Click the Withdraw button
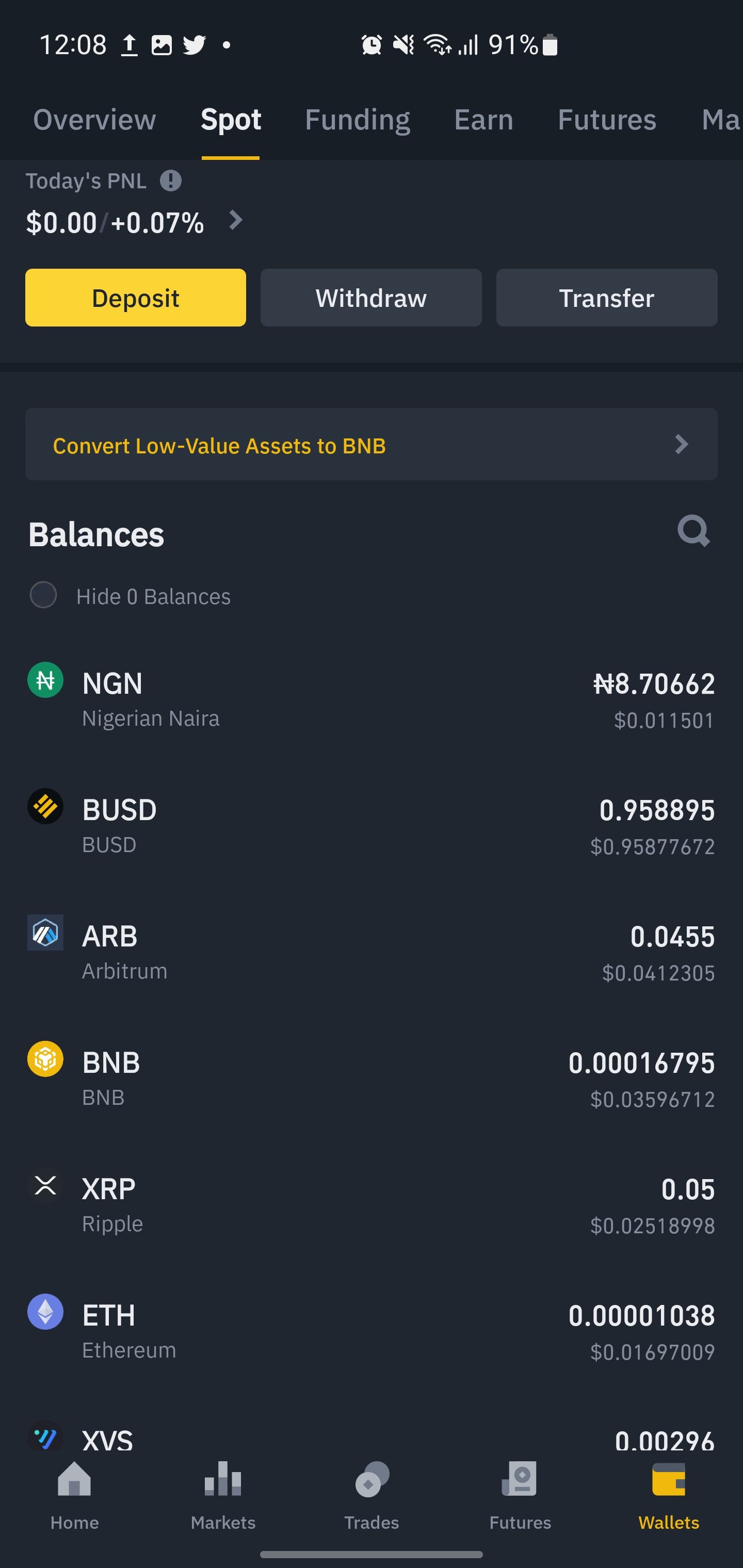 coord(370,298)
